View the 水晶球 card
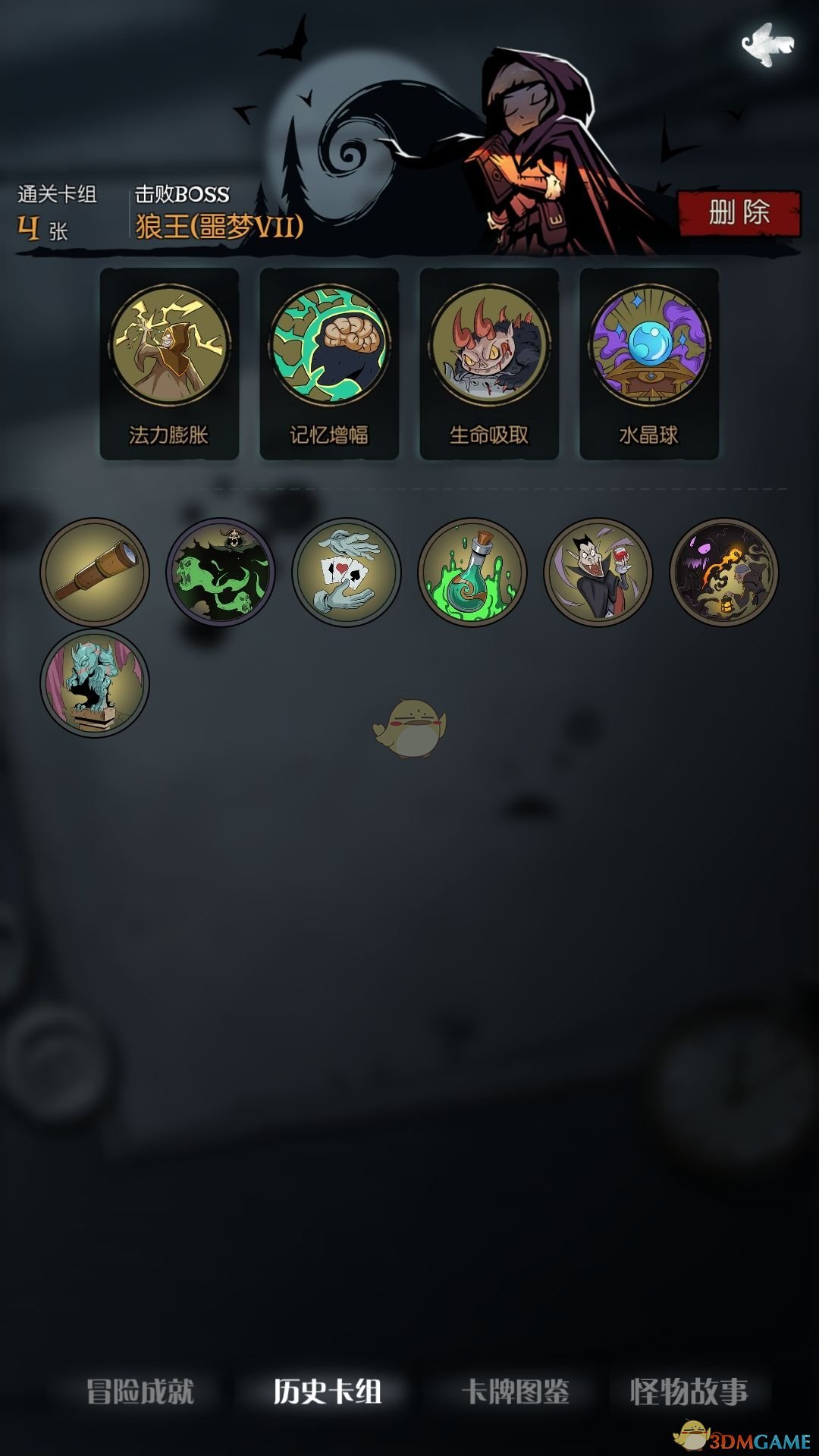The width and height of the screenshot is (819, 1456). coord(649,363)
